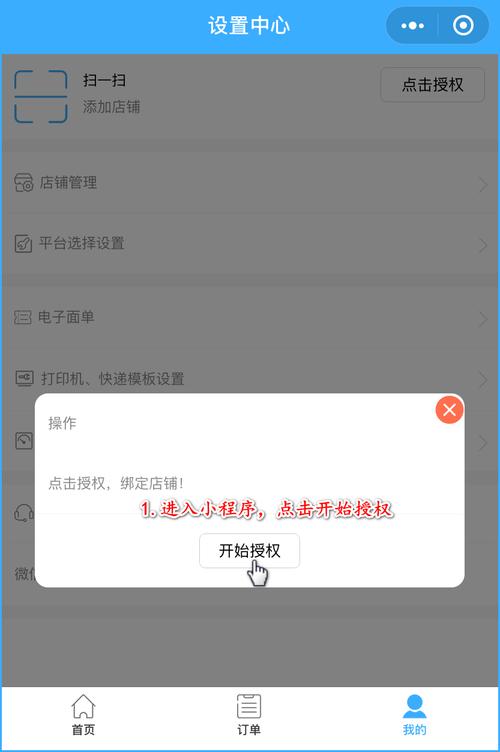Open the mini-program more options menu
Screen dimensions: 500x752
click(412, 25)
